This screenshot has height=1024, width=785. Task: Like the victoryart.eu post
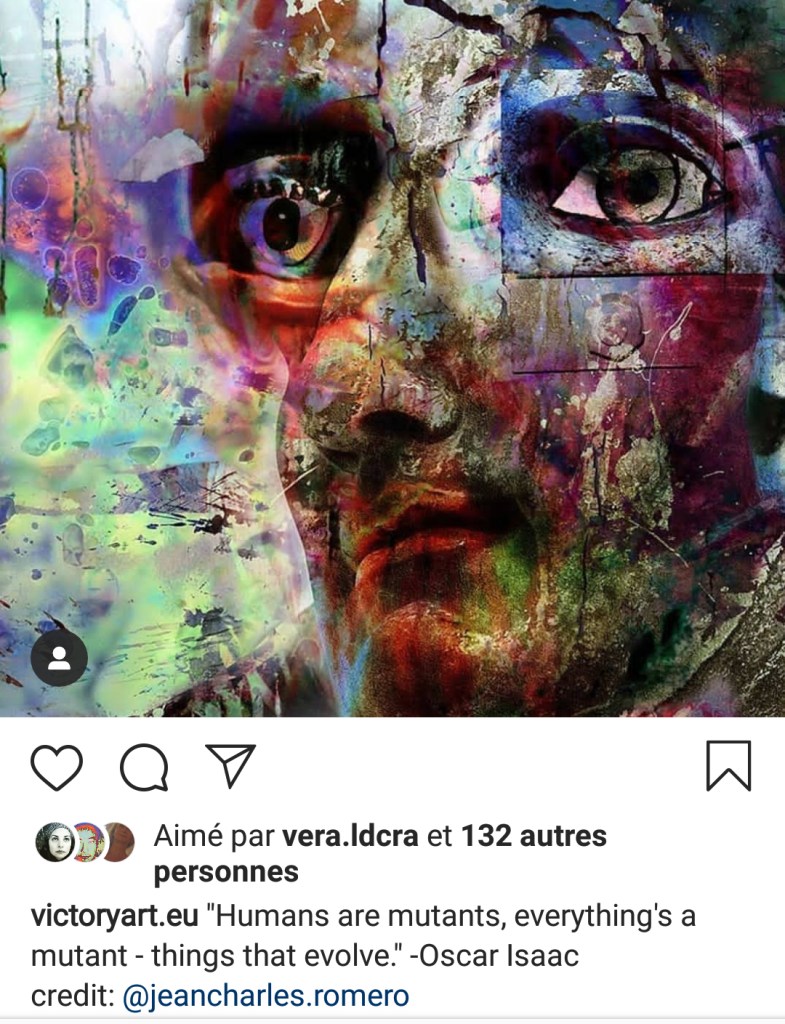(56, 767)
